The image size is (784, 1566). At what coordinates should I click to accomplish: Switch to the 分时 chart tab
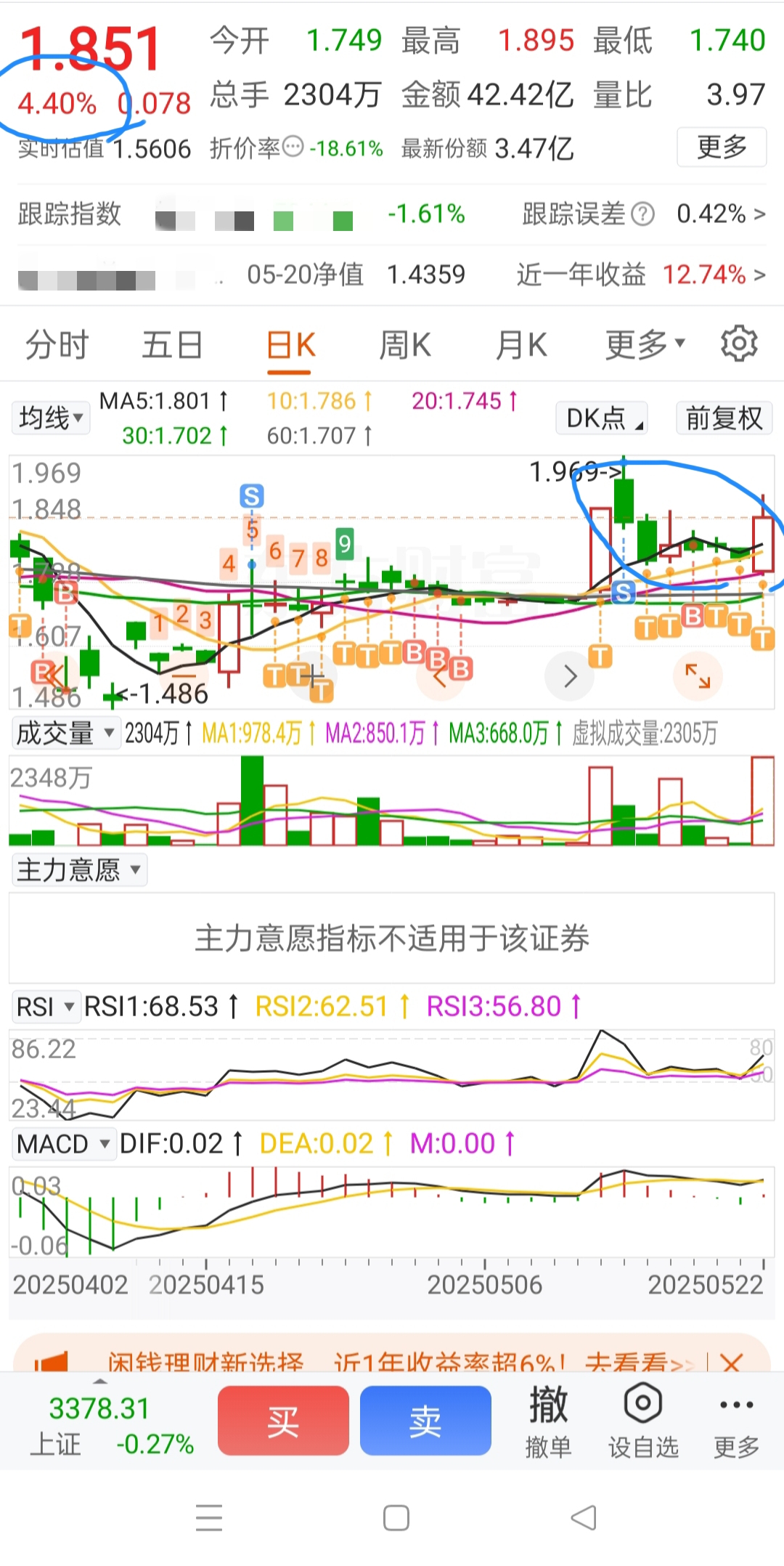click(x=57, y=345)
